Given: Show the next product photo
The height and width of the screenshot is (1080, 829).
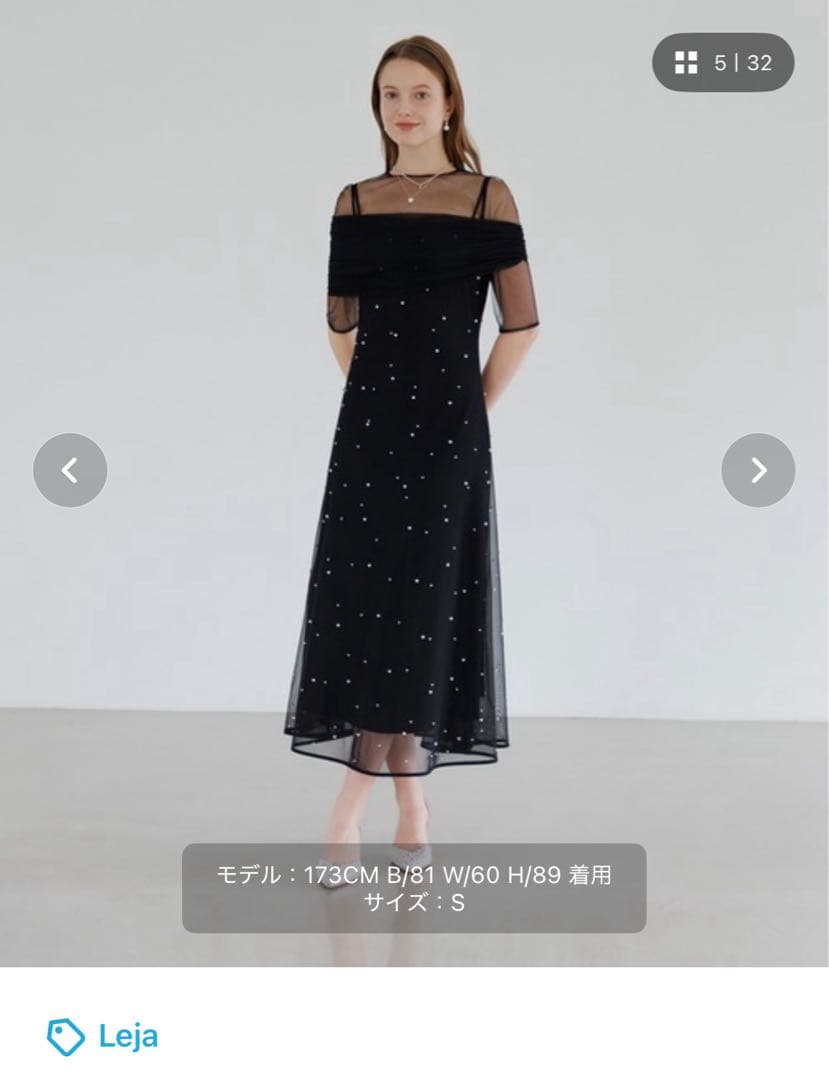Looking at the screenshot, I should coord(758,469).
